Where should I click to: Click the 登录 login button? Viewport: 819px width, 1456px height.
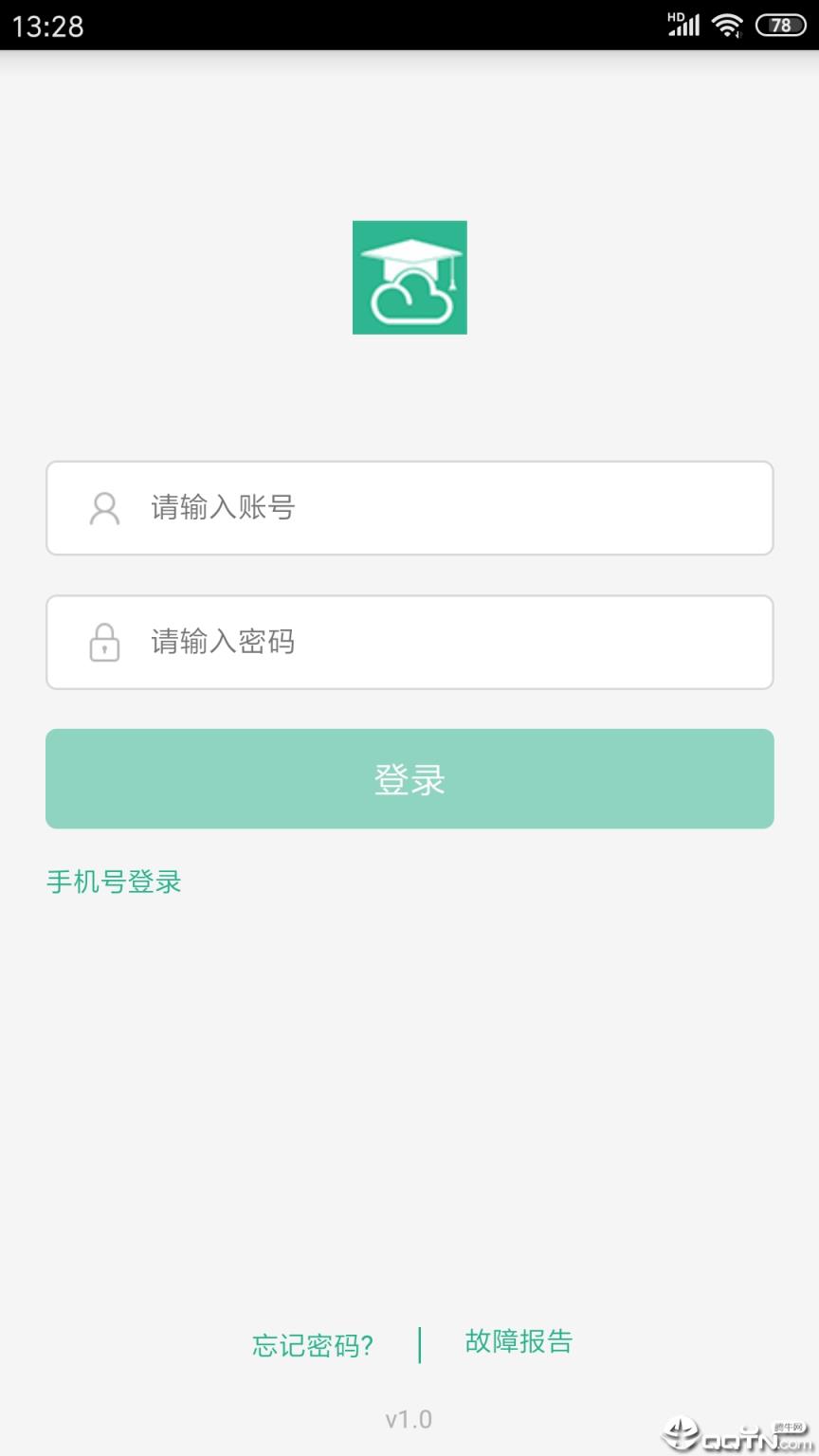[x=409, y=778]
